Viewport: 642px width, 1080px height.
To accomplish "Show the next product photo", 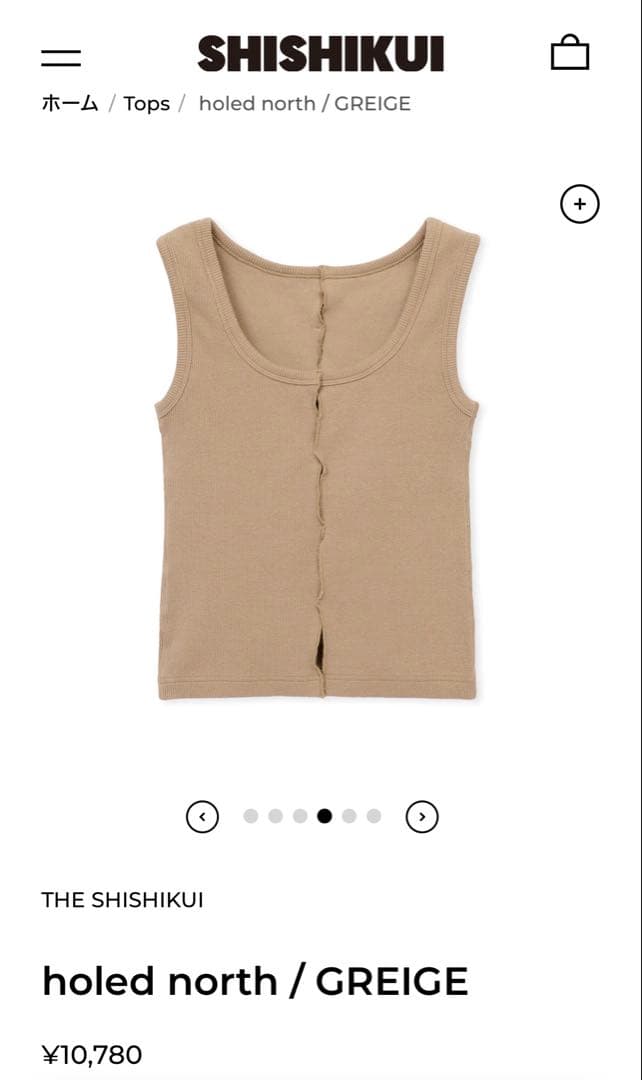I will (422, 817).
